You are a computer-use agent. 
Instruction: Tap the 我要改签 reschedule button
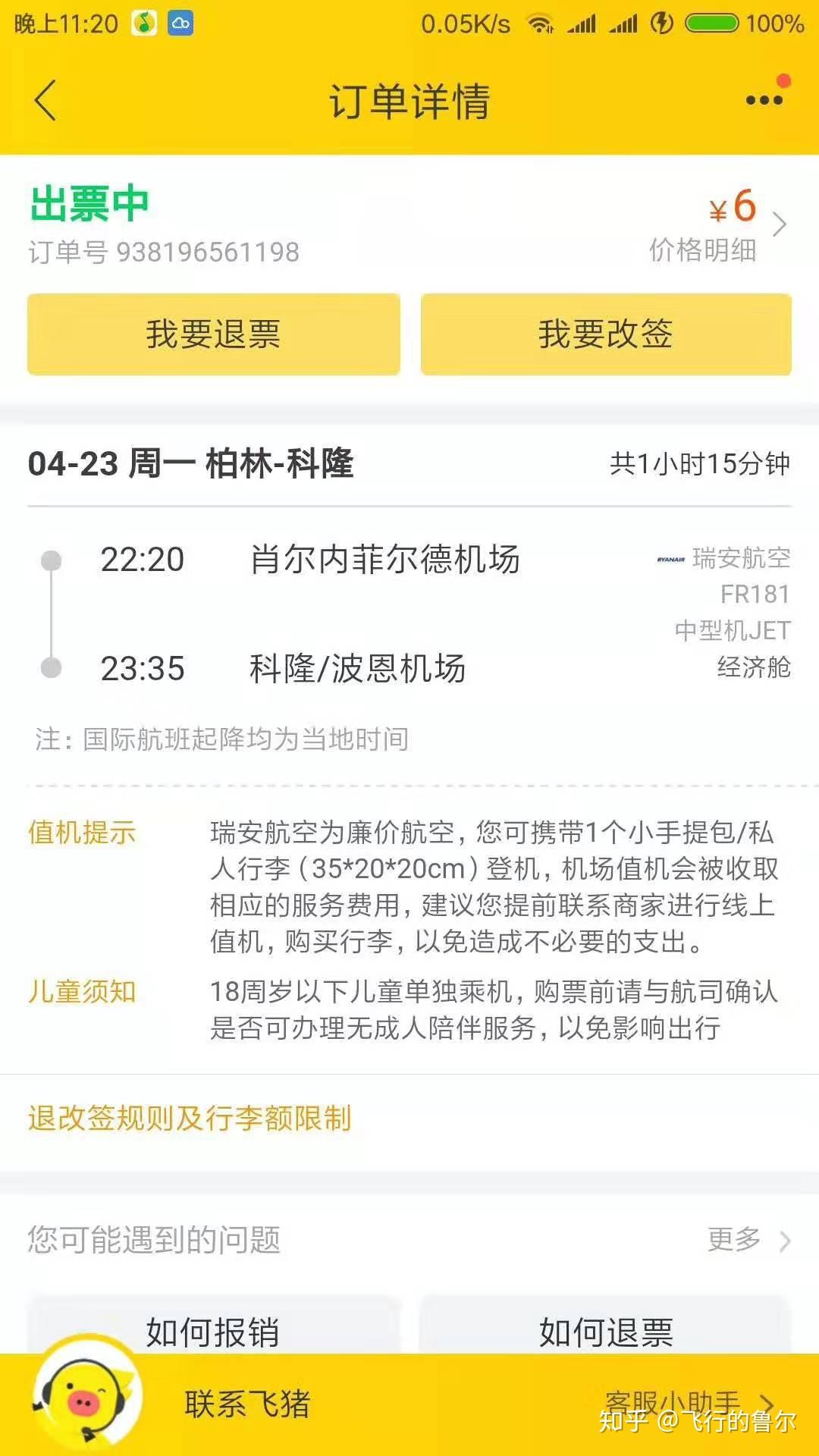tap(606, 334)
